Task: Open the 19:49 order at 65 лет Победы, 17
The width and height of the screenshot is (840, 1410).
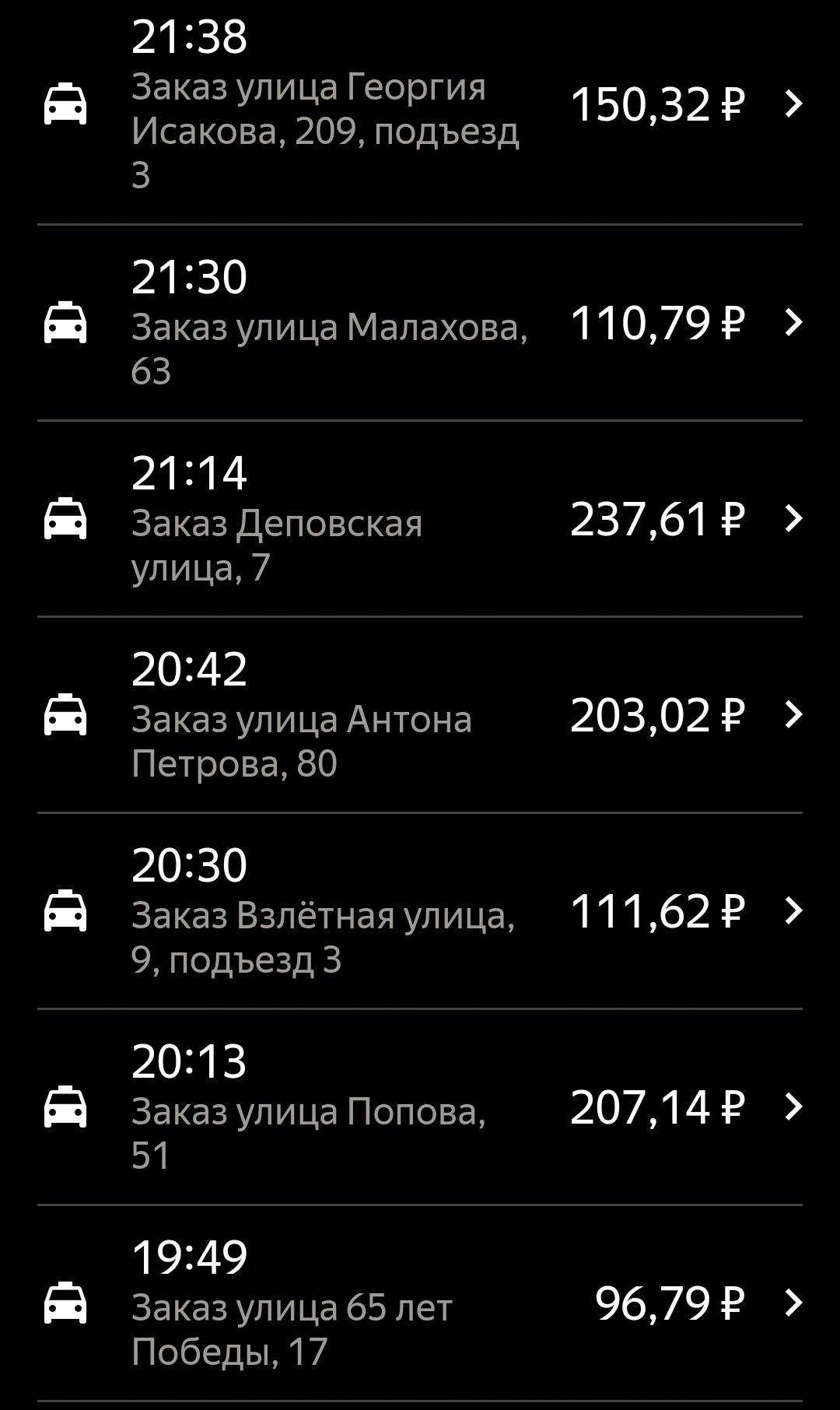Action: (x=420, y=1303)
